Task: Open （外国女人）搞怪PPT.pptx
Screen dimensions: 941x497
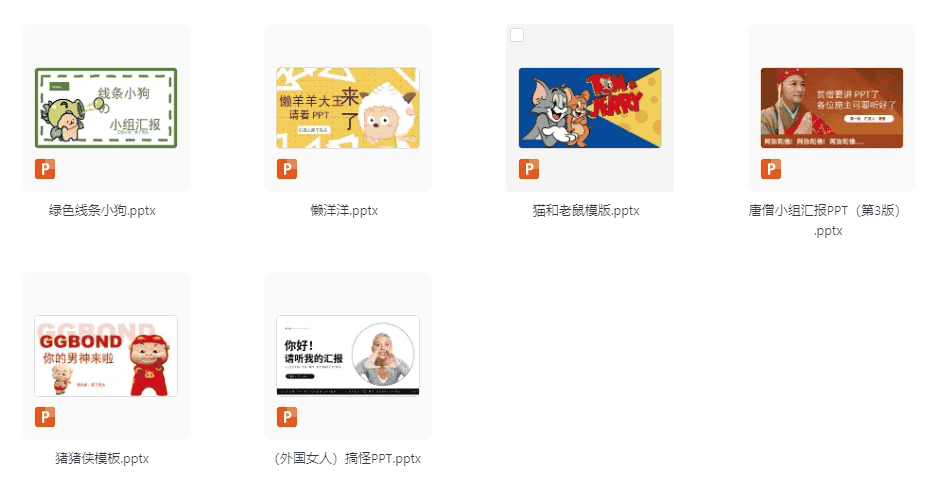Action: [x=347, y=356]
